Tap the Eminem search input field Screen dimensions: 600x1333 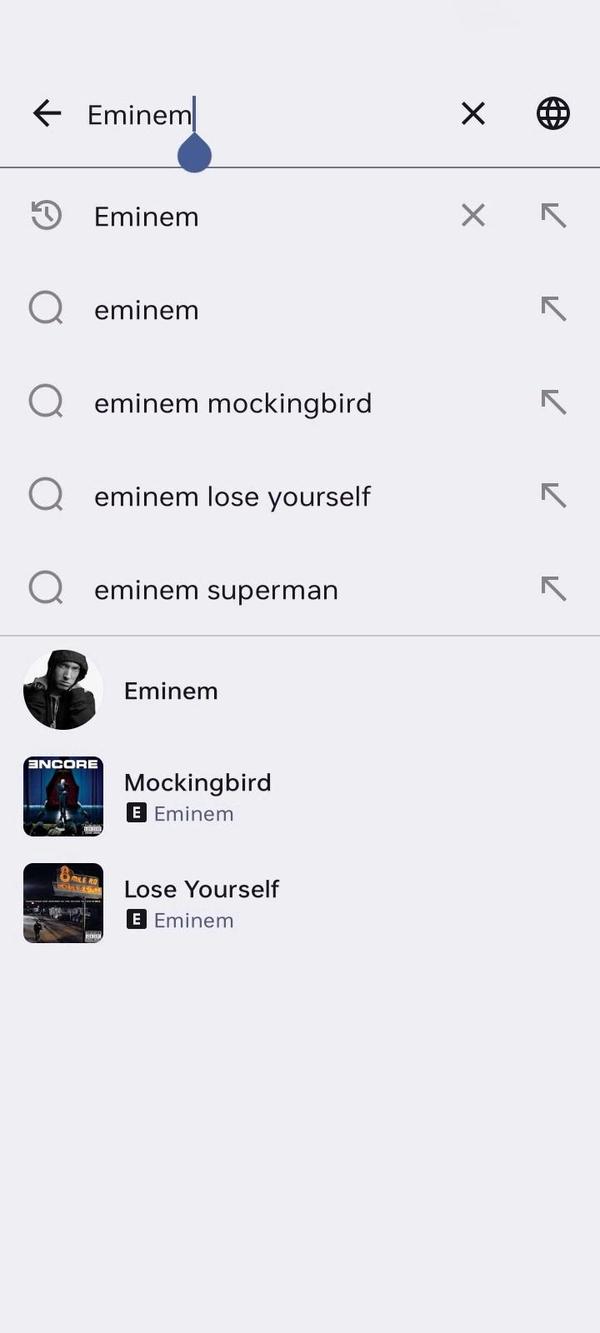[260, 114]
